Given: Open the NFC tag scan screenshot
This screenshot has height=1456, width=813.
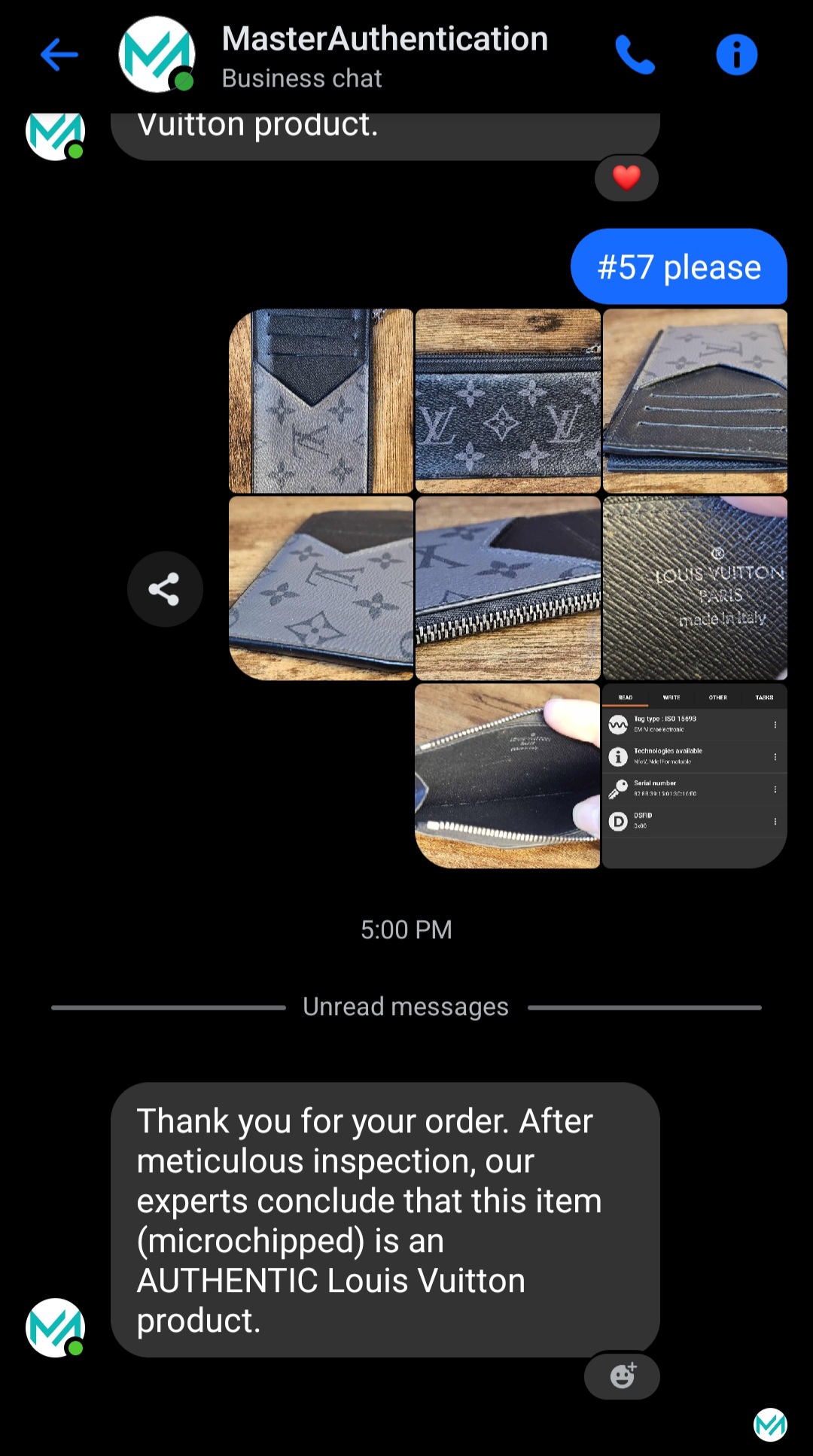Looking at the screenshot, I should [x=695, y=775].
